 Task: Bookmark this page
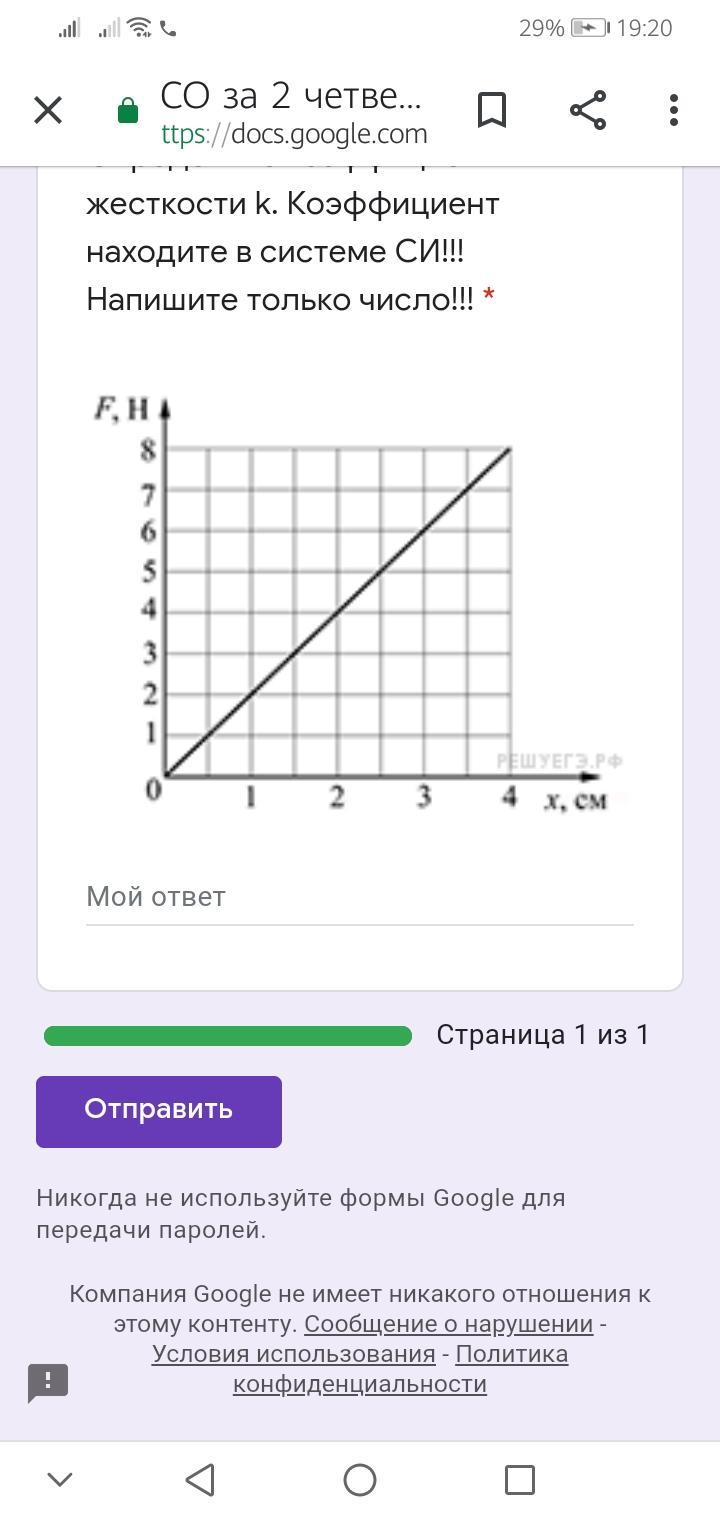coord(491,110)
